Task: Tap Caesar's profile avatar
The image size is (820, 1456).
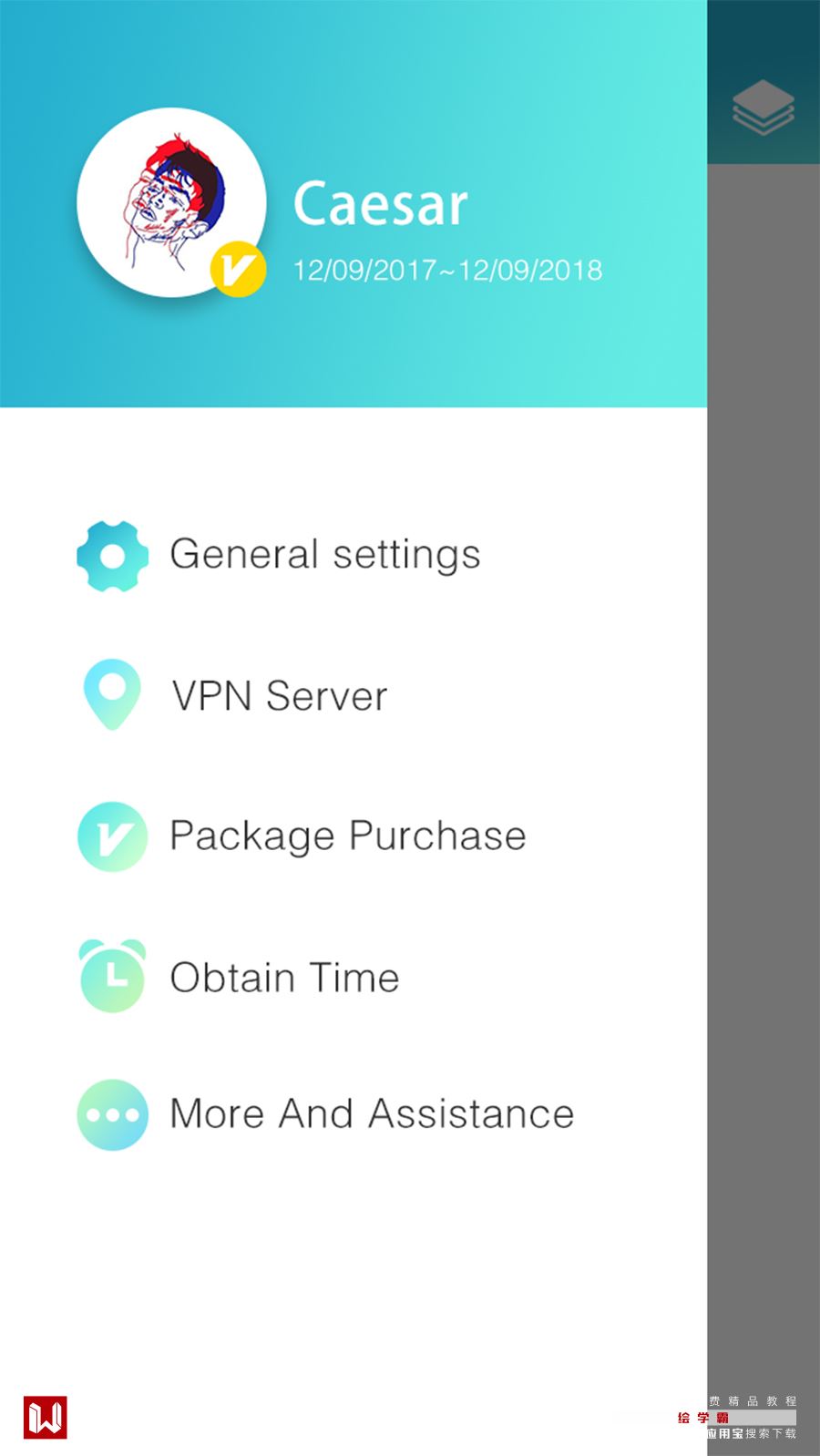Action: 170,202
